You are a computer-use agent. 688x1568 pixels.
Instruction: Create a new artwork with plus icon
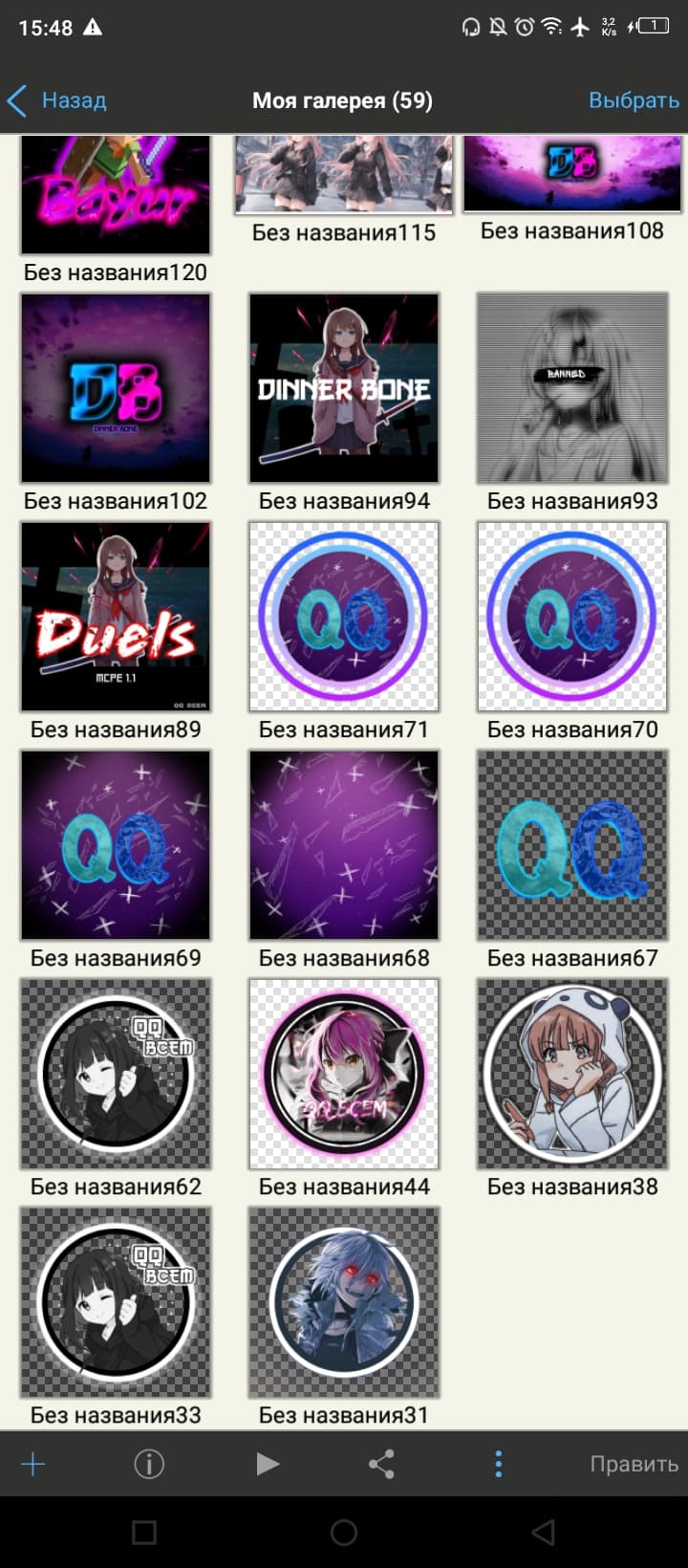(x=33, y=1464)
